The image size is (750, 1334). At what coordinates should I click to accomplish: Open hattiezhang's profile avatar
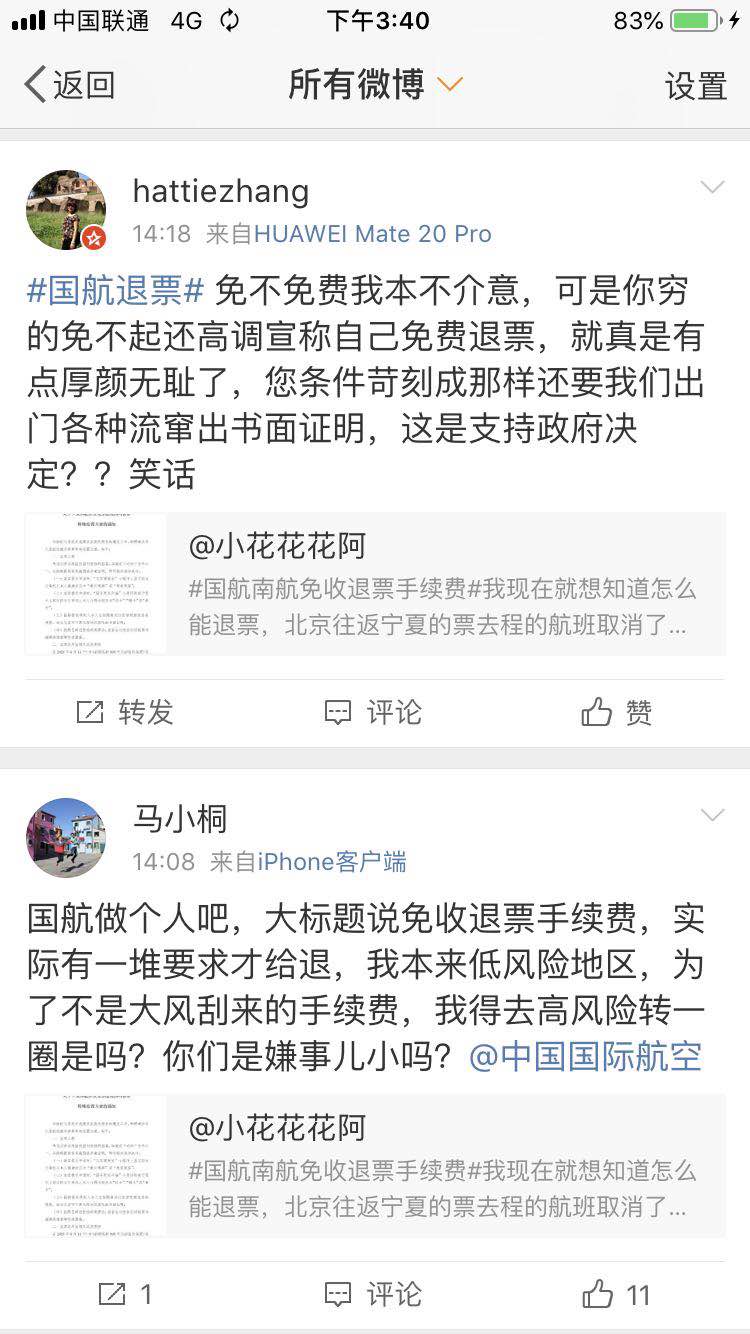66,210
